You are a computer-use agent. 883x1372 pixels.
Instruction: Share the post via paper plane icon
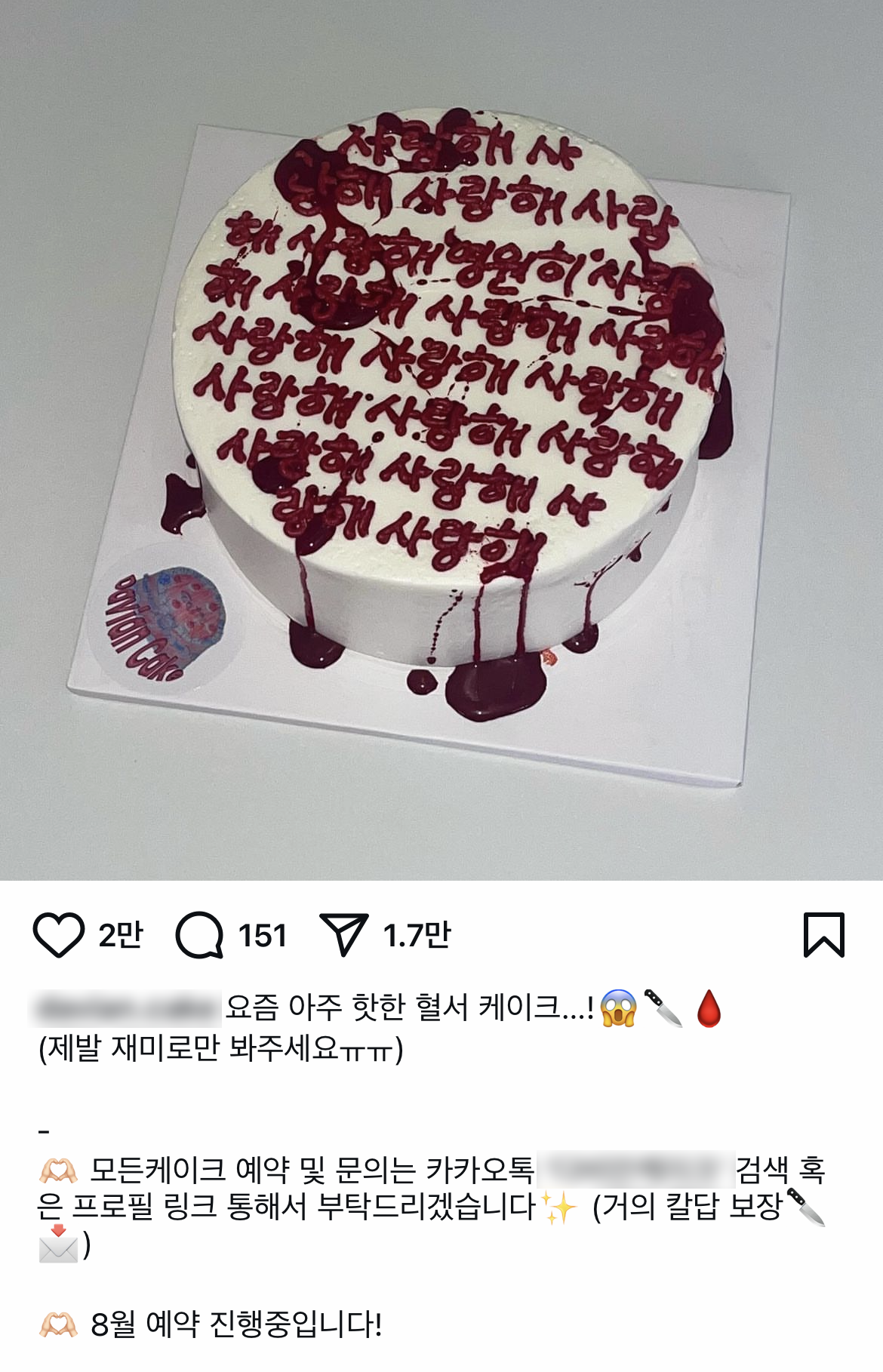click(343, 934)
